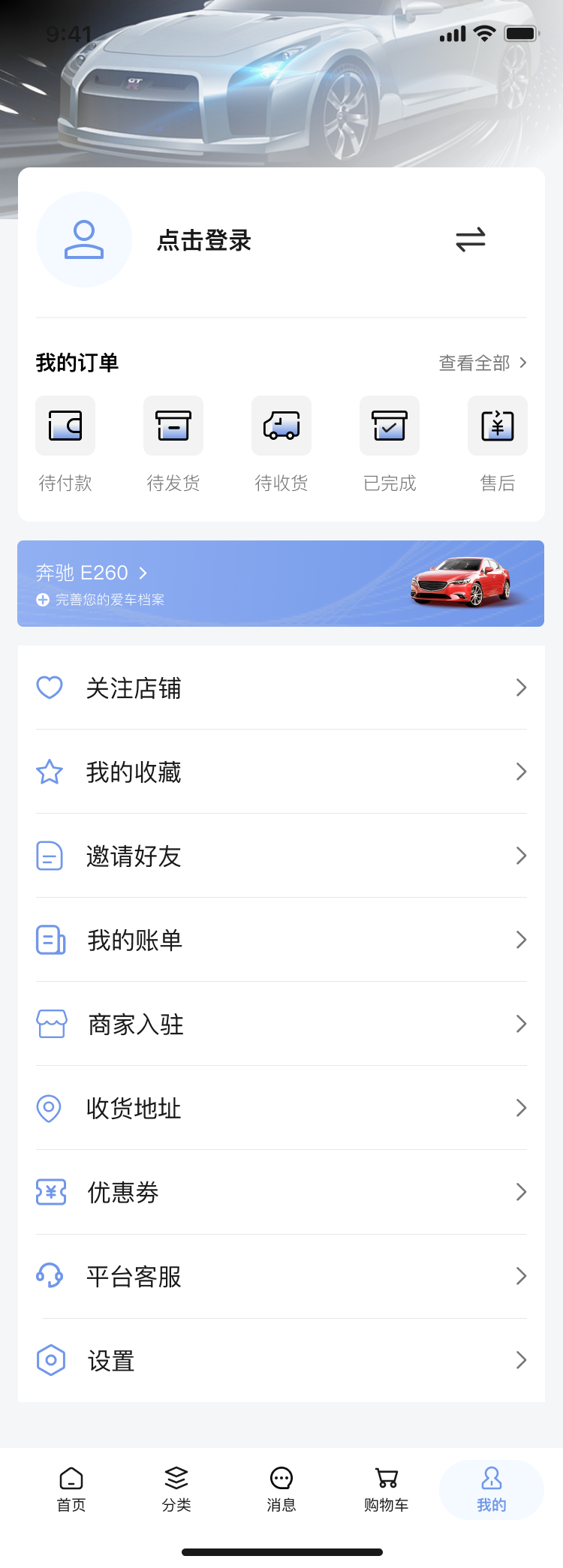Open 优惠券 coupons
The height and width of the screenshot is (1568, 563).
click(x=281, y=1192)
